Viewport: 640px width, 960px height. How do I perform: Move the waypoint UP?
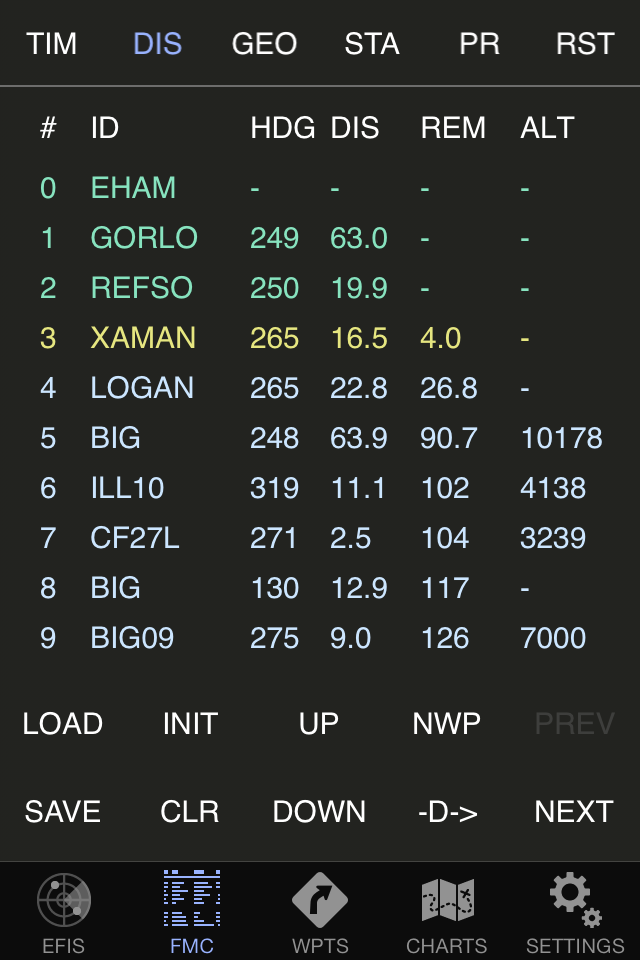point(319,723)
